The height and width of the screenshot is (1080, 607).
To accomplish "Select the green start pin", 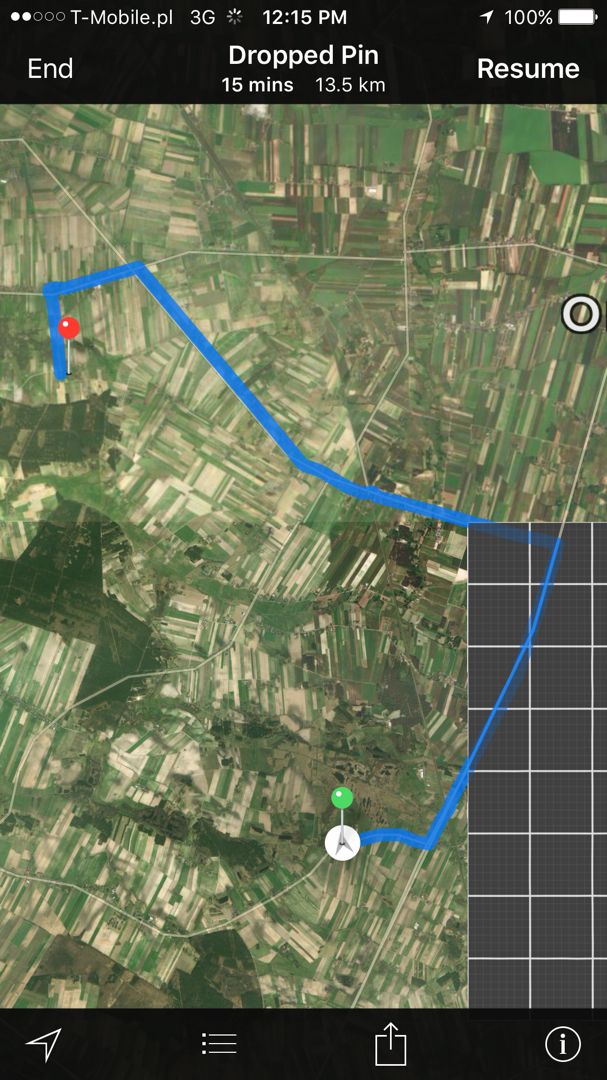I will click(343, 799).
